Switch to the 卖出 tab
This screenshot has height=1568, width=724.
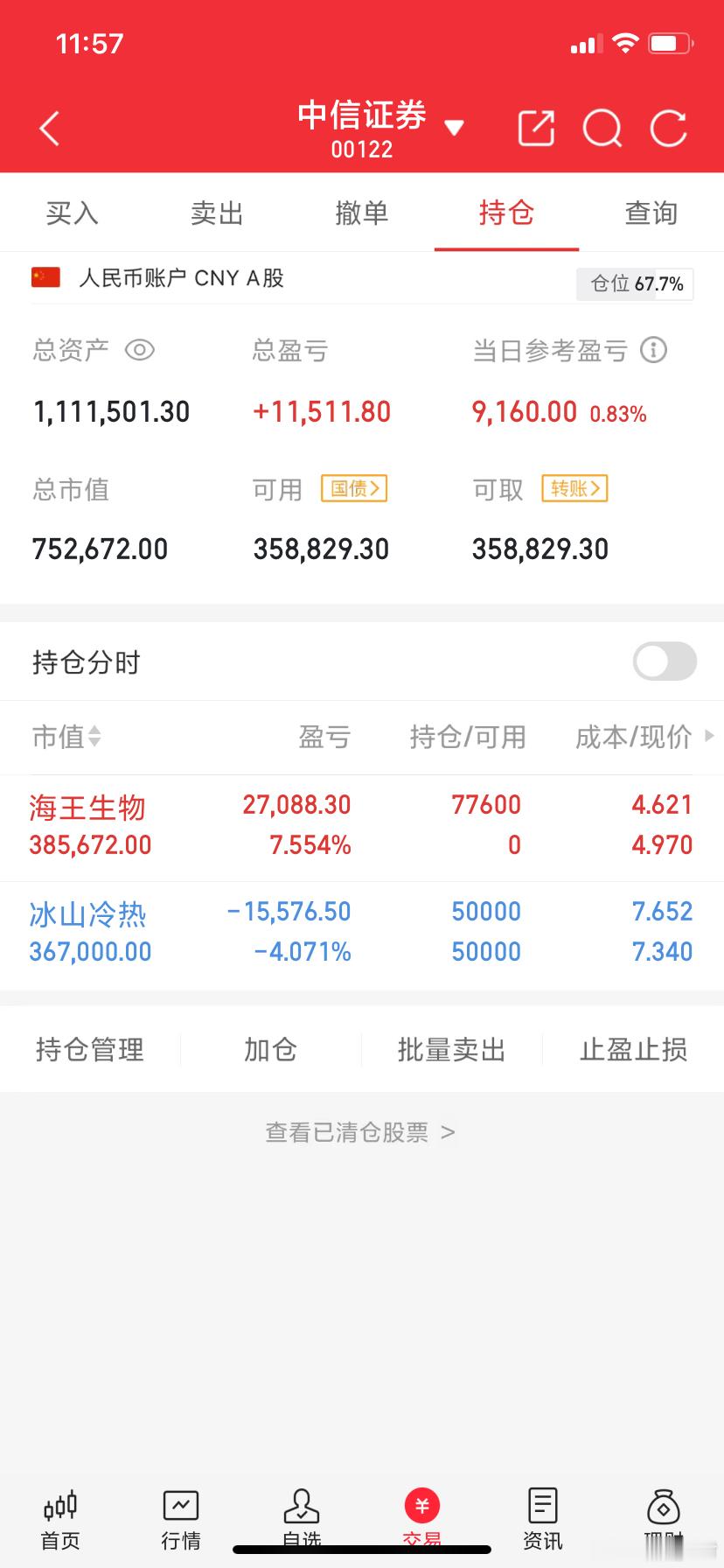point(217,213)
